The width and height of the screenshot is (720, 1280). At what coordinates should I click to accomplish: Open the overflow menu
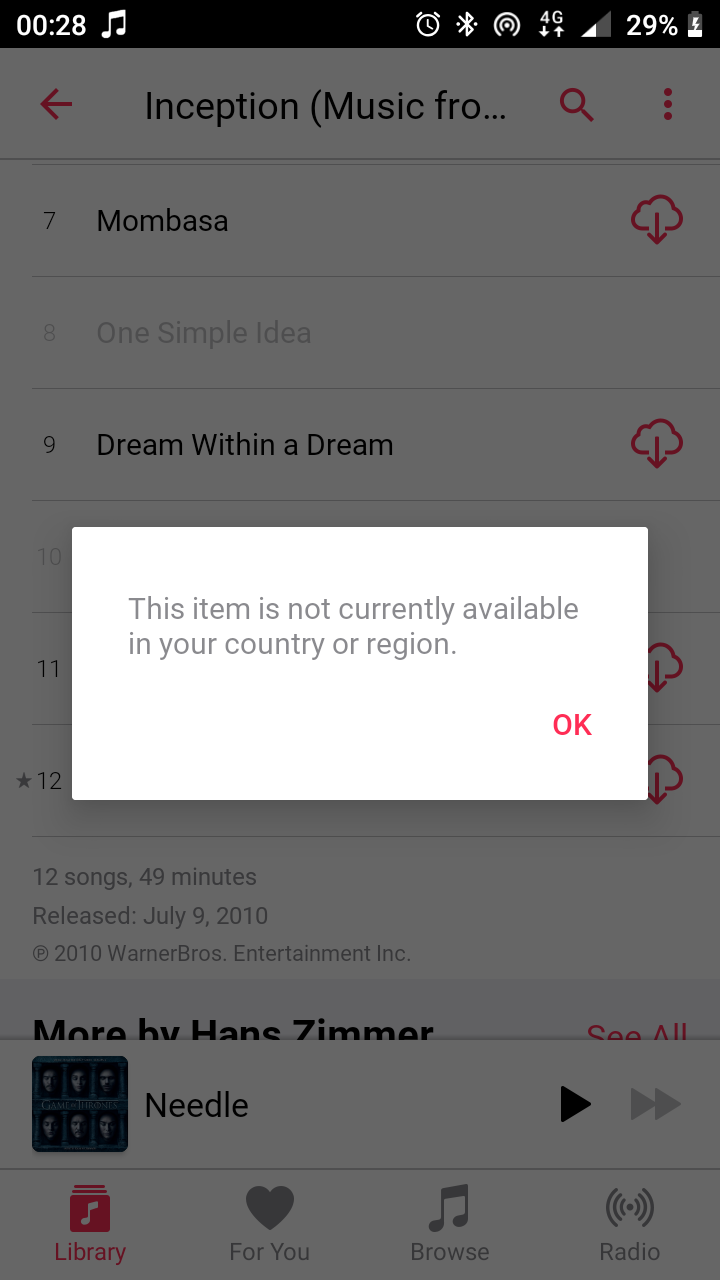(x=667, y=104)
